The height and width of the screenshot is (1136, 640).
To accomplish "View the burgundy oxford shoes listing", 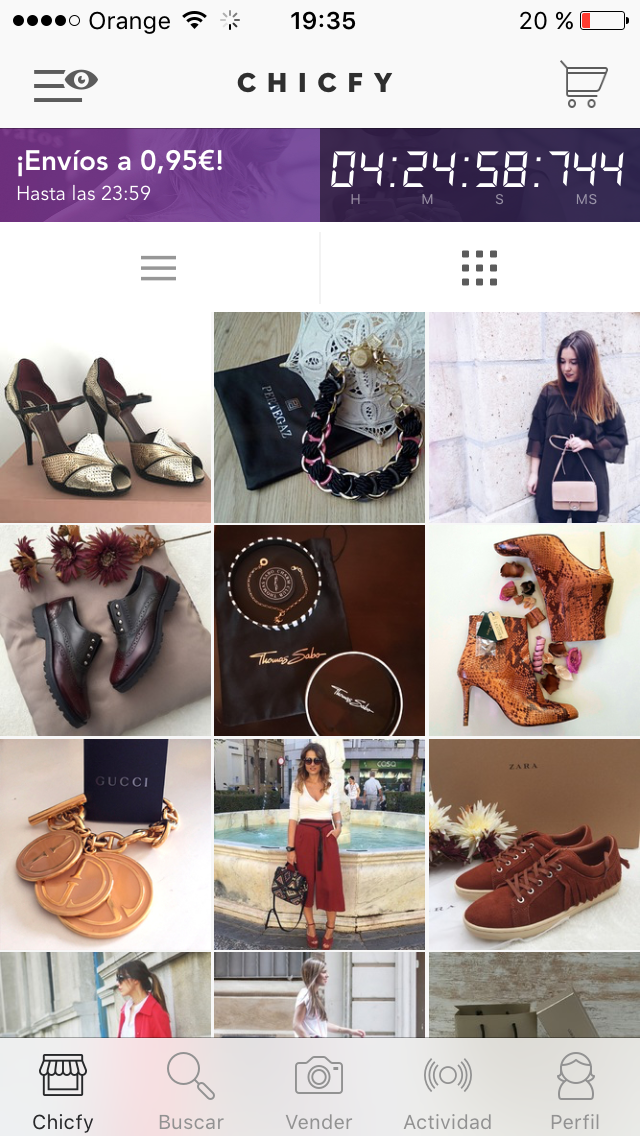I will tap(105, 630).
